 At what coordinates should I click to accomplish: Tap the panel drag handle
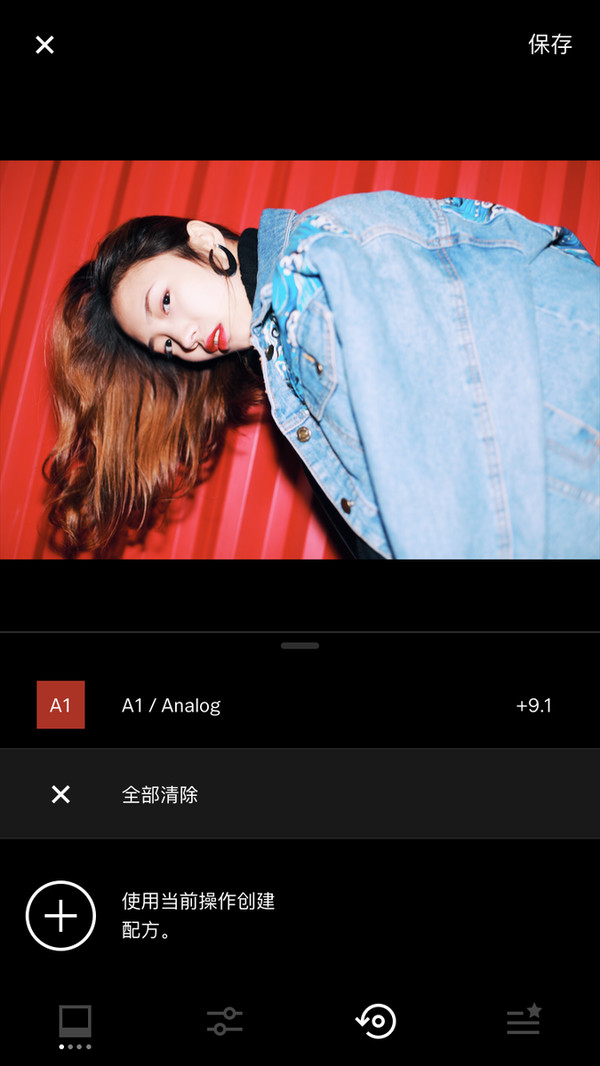(x=300, y=646)
